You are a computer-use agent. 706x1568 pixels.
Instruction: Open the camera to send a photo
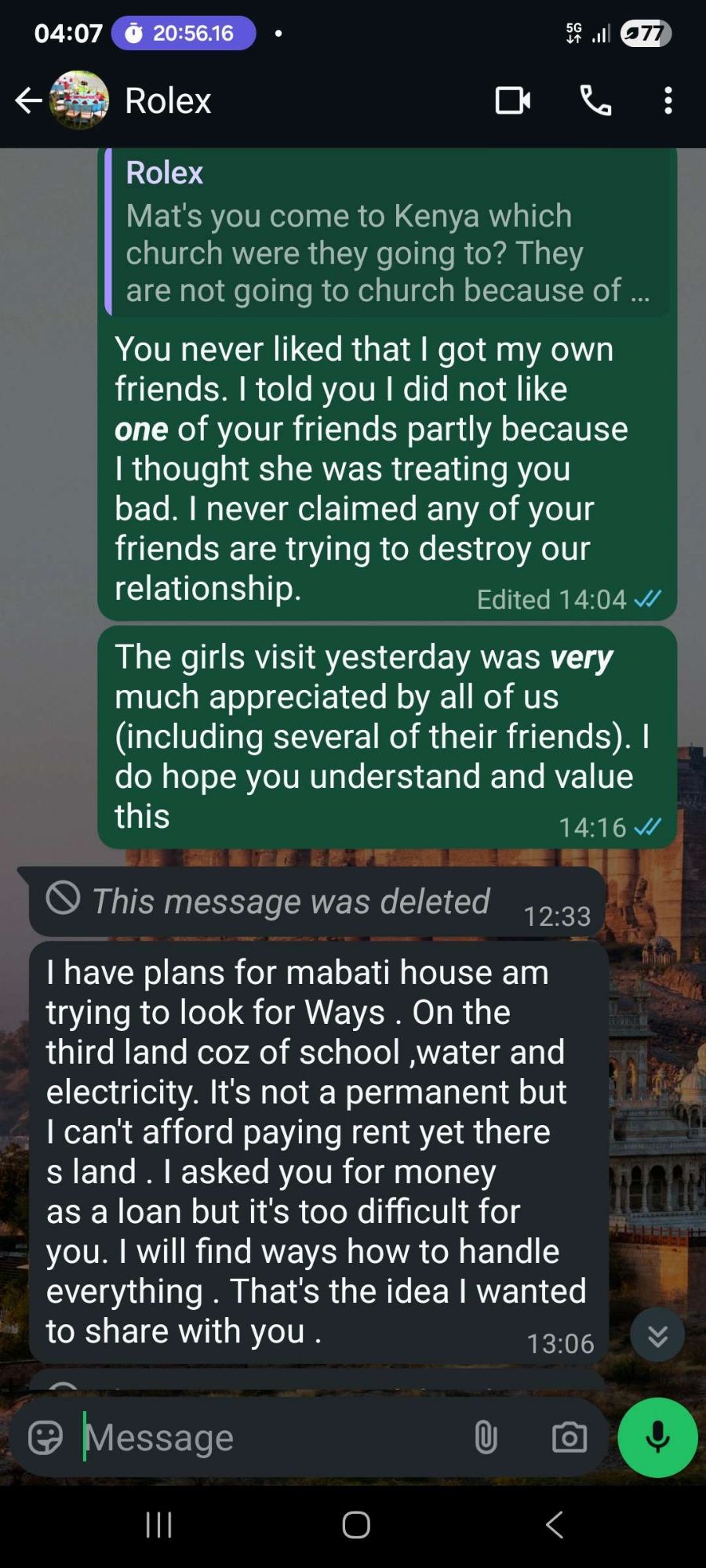[x=569, y=1438]
